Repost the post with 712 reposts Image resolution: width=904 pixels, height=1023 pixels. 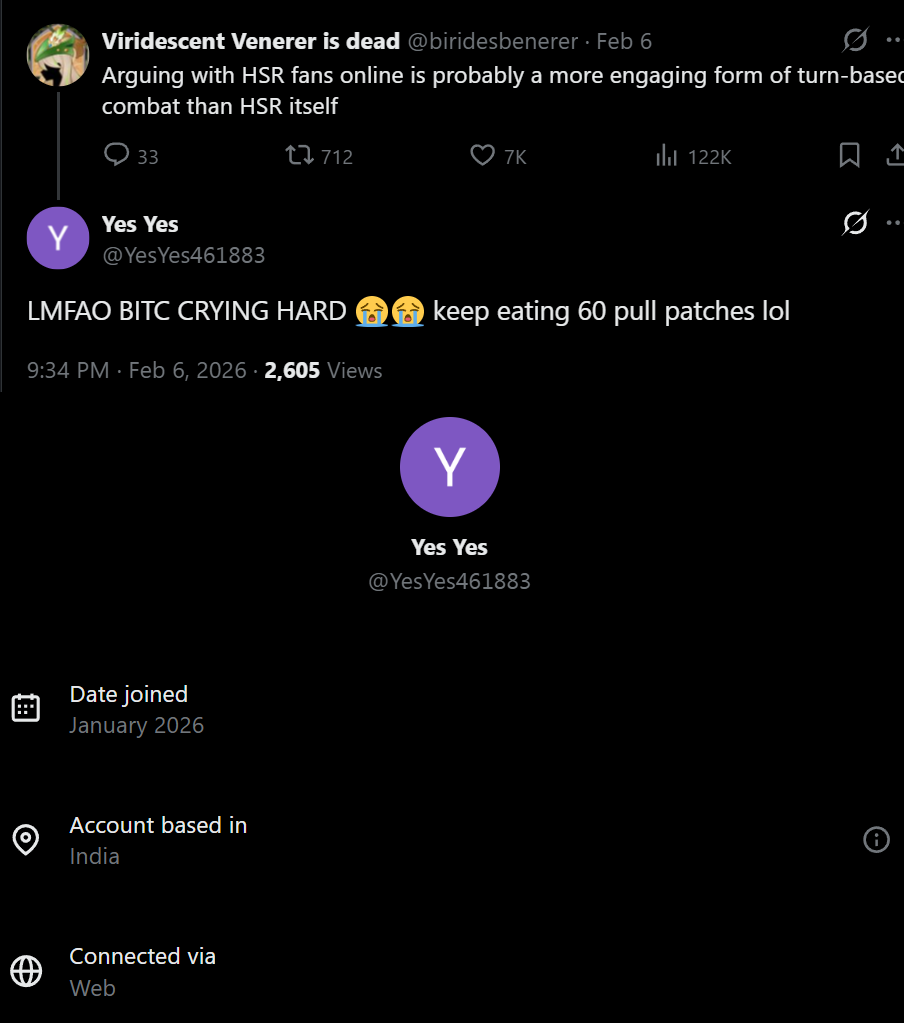click(x=299, y=155)
